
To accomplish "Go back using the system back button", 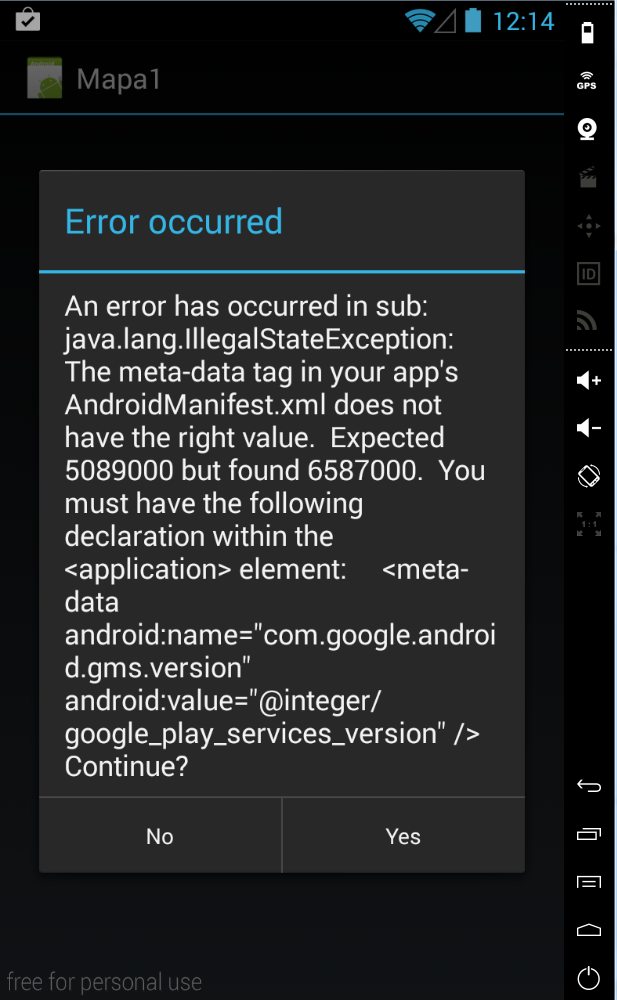I will [589, 786].
